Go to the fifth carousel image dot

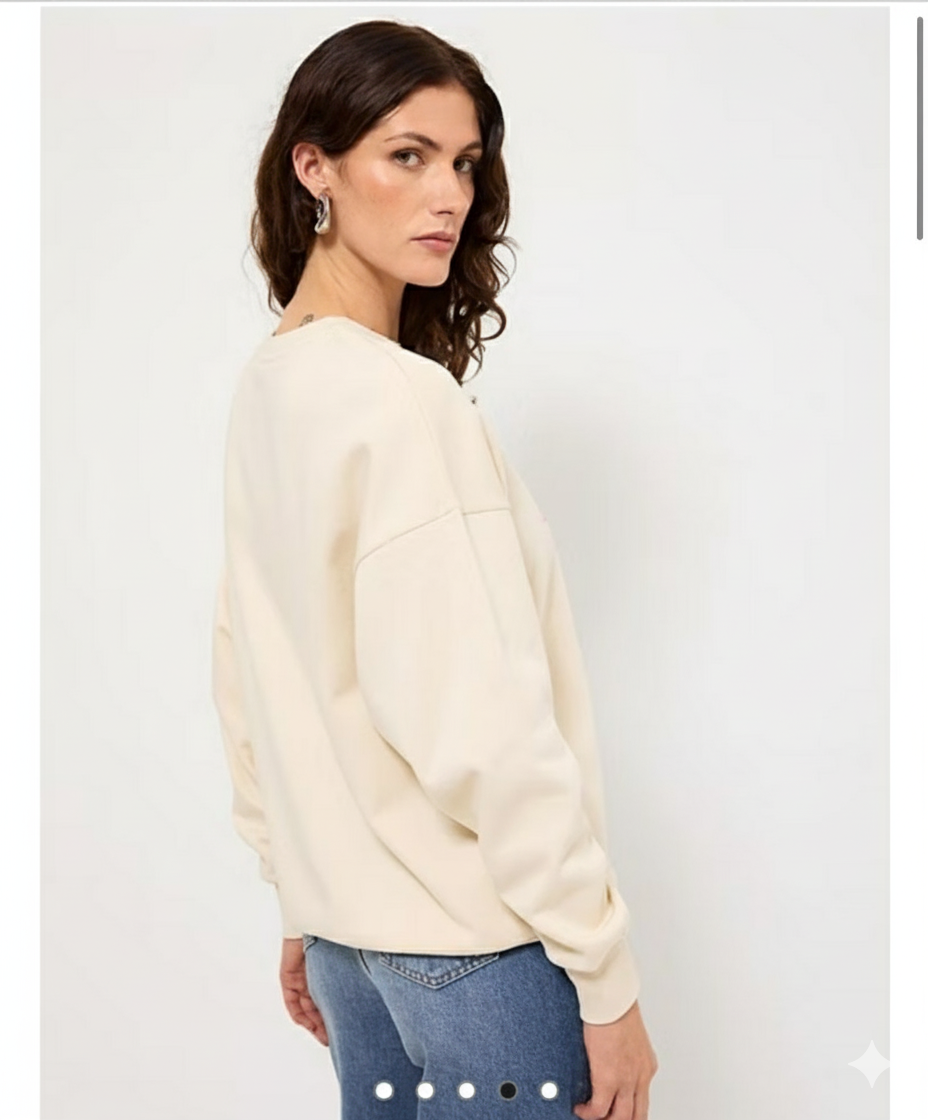pos(549,1090)
